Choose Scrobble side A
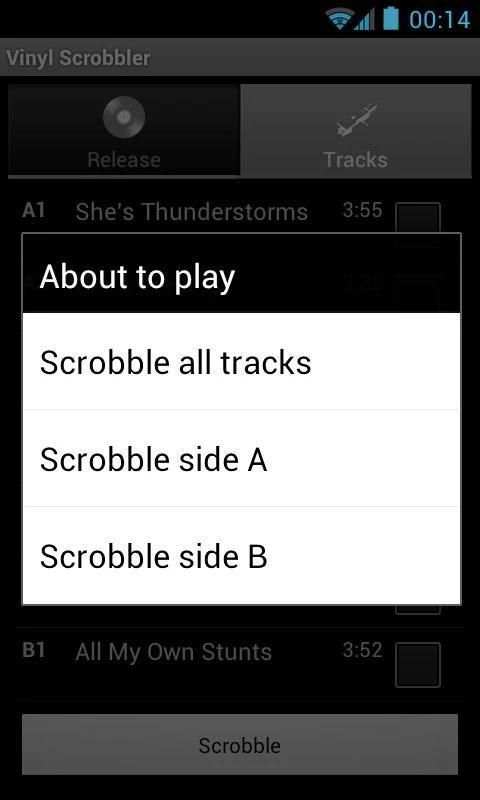Viewport: 480px width, 800px height. coord(241,458)
